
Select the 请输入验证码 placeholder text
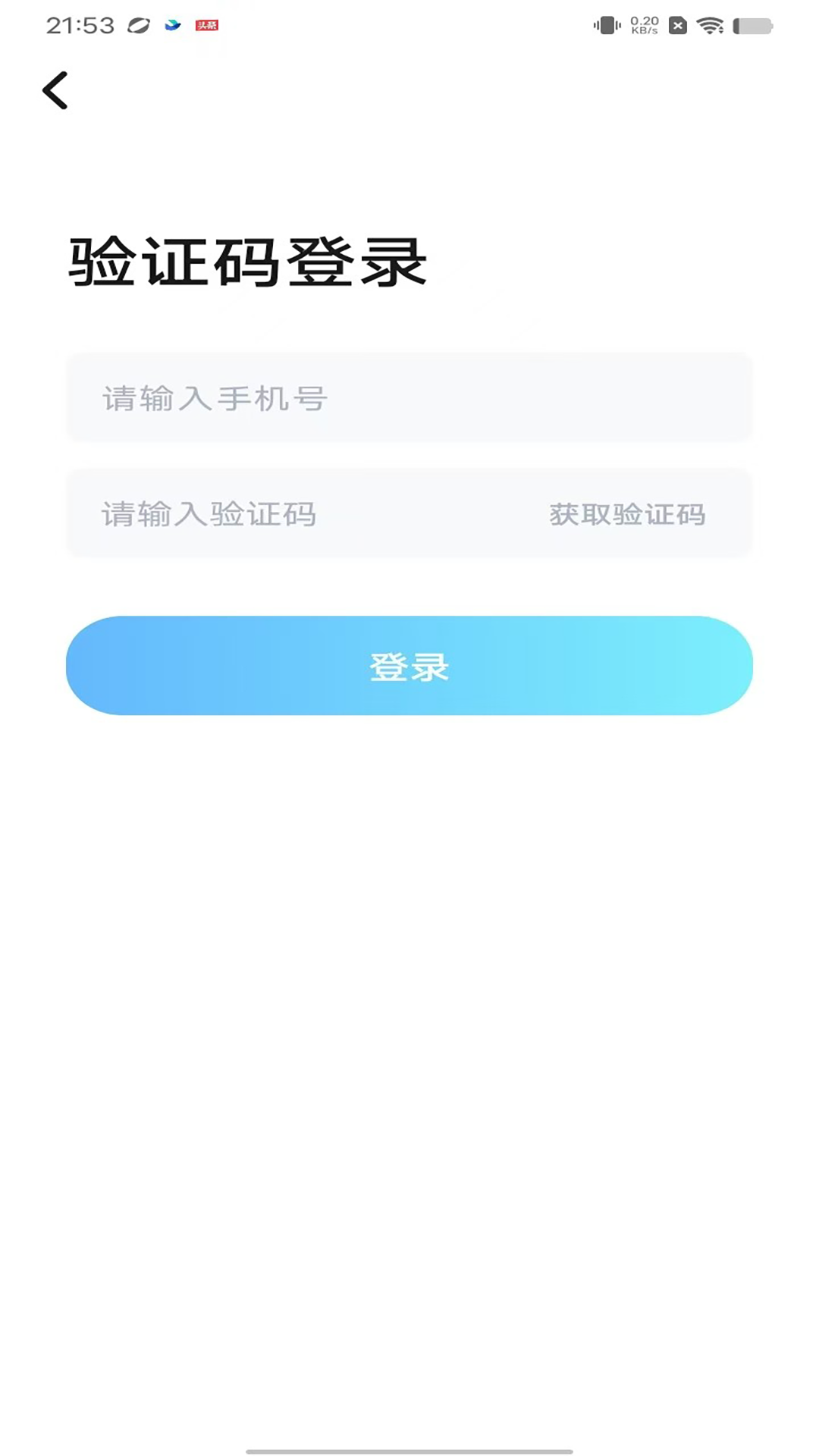(210, 513)
